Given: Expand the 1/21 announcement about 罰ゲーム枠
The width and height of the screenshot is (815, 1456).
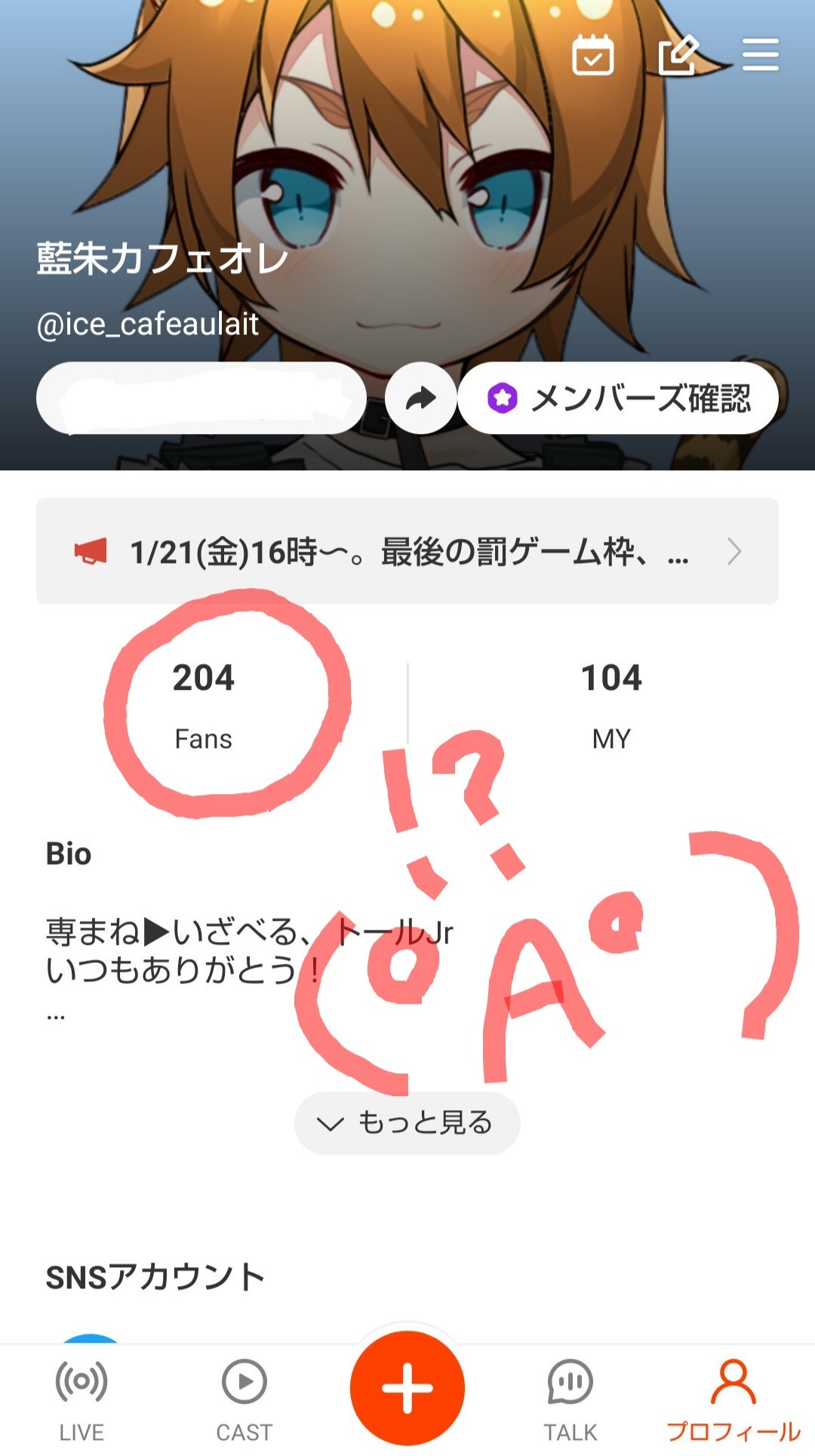Looking at the screenshot, I should click(407, 552).
